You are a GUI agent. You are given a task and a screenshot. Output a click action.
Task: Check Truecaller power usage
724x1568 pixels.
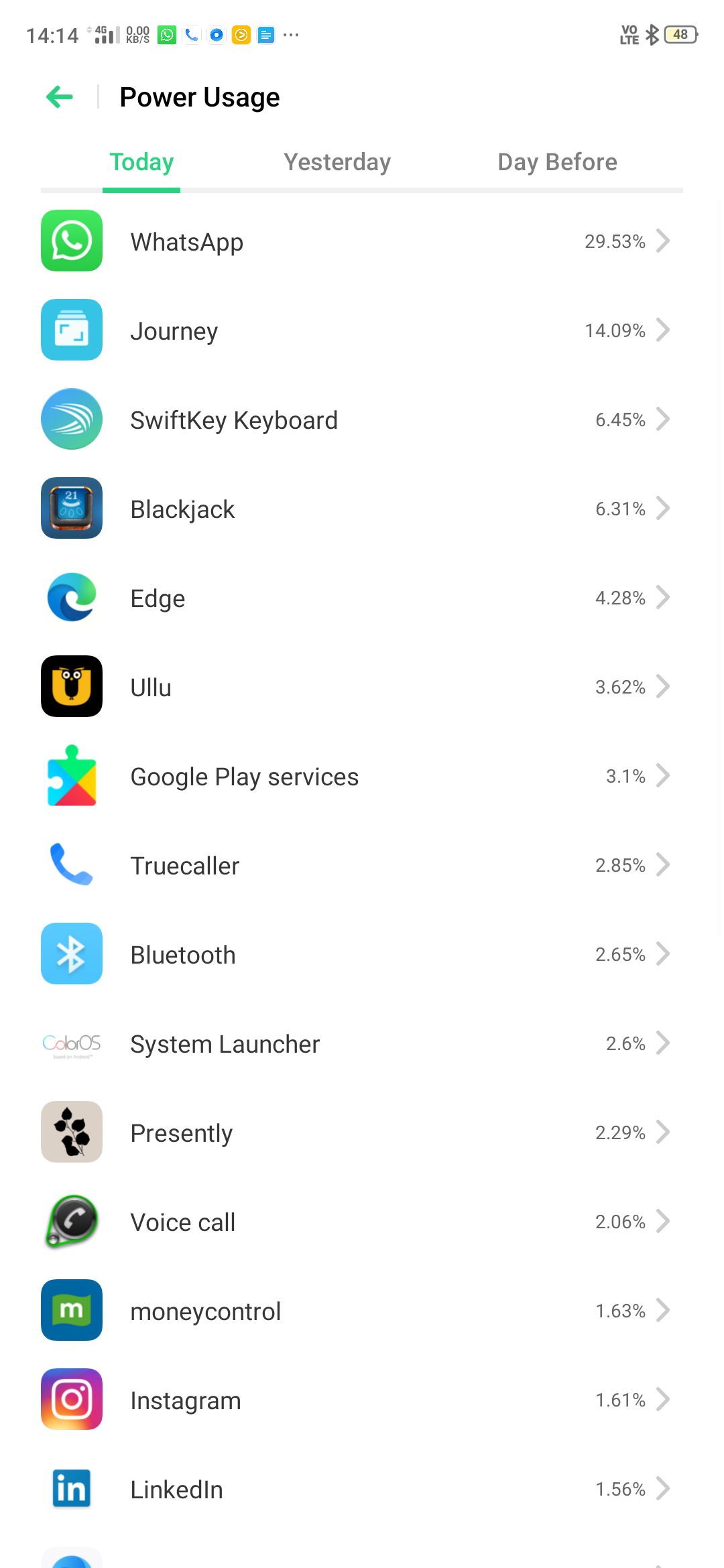coord(362,865)
